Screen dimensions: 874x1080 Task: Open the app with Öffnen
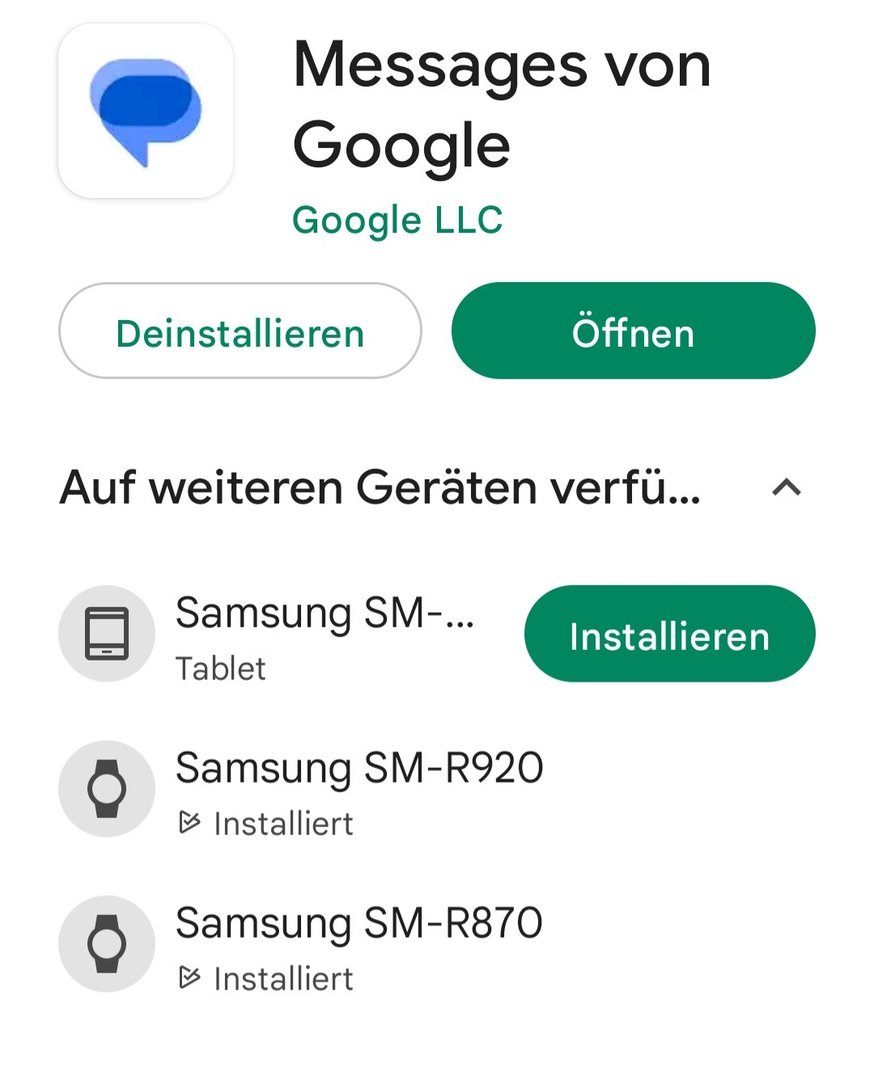click(633, 332)
